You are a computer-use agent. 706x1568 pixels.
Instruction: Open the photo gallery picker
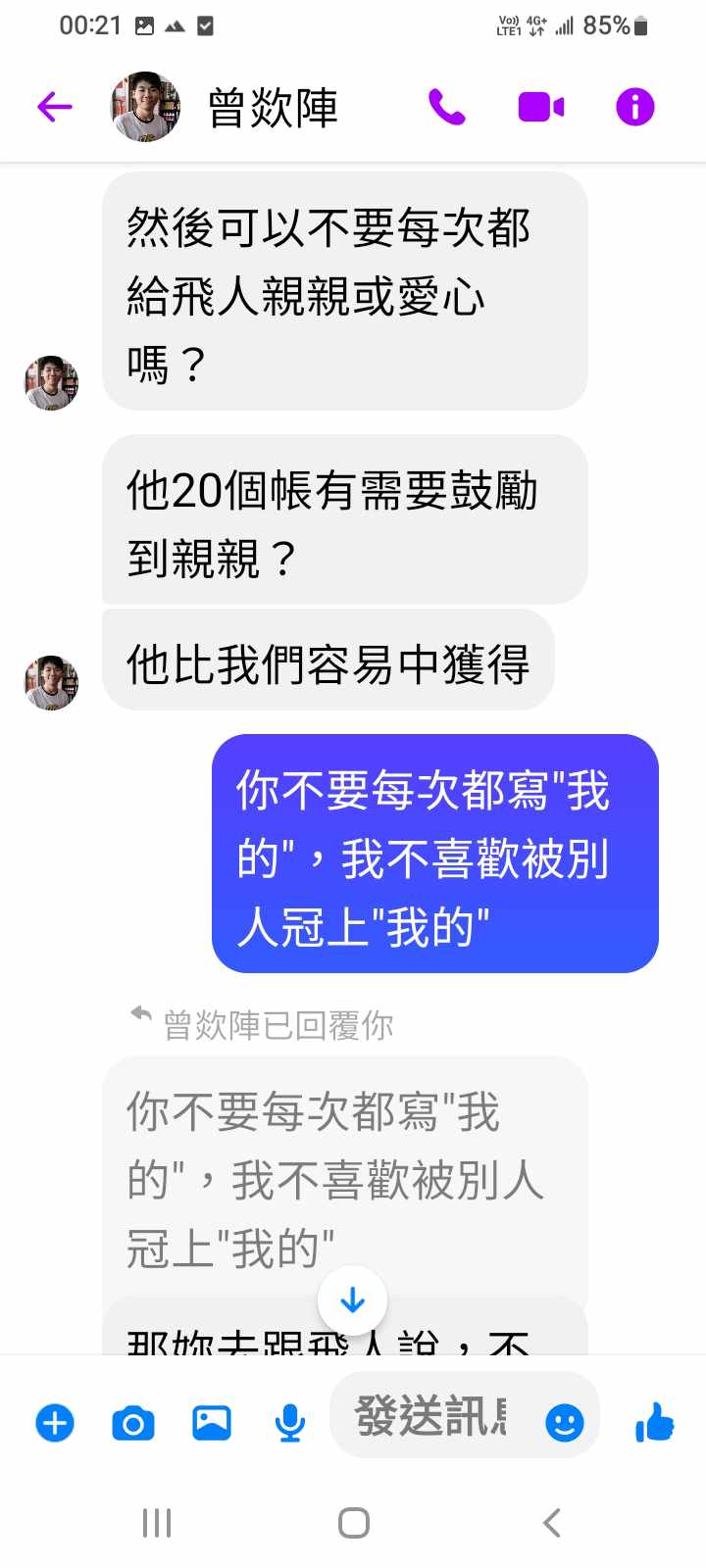tap(211, 1423)
